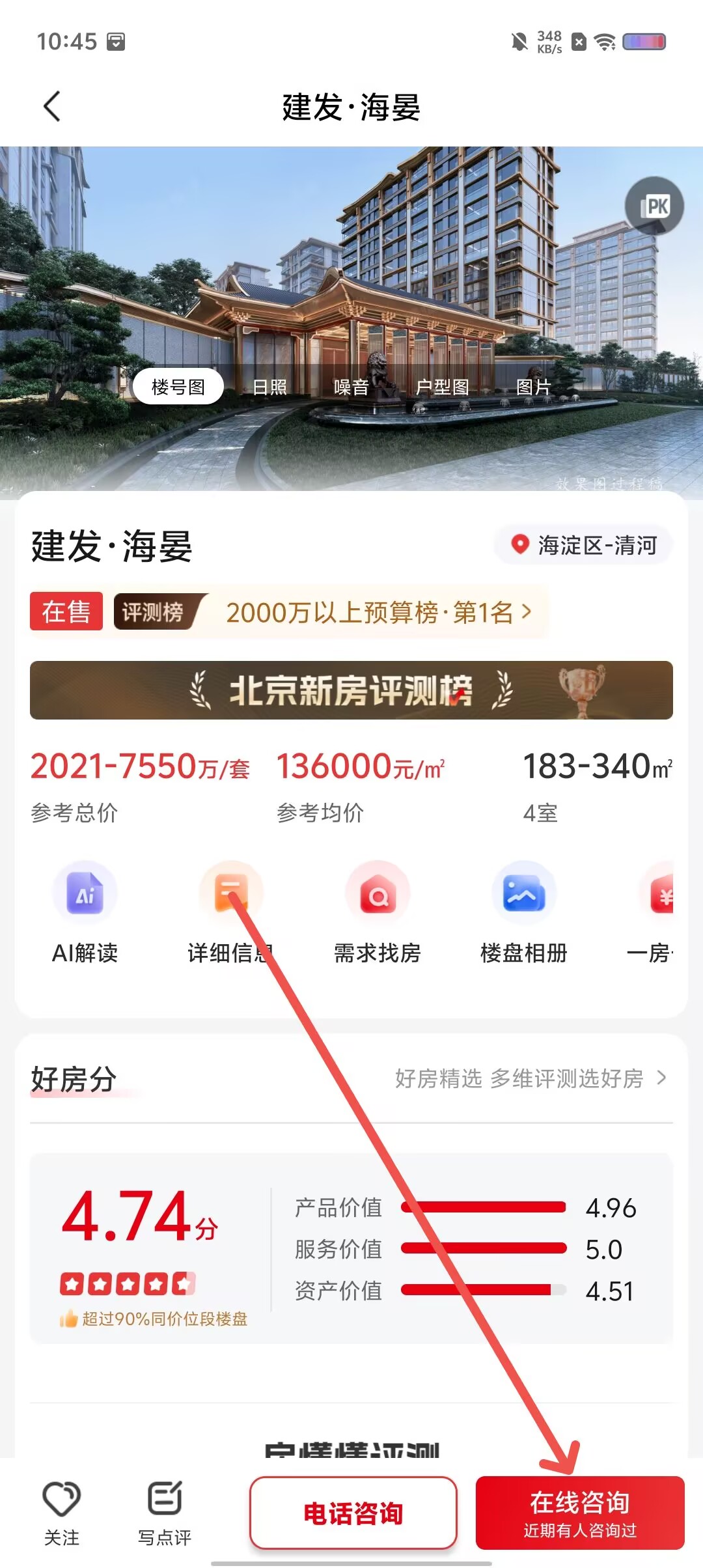
Task: Open the PK compare button
Action: click(654, 206)
